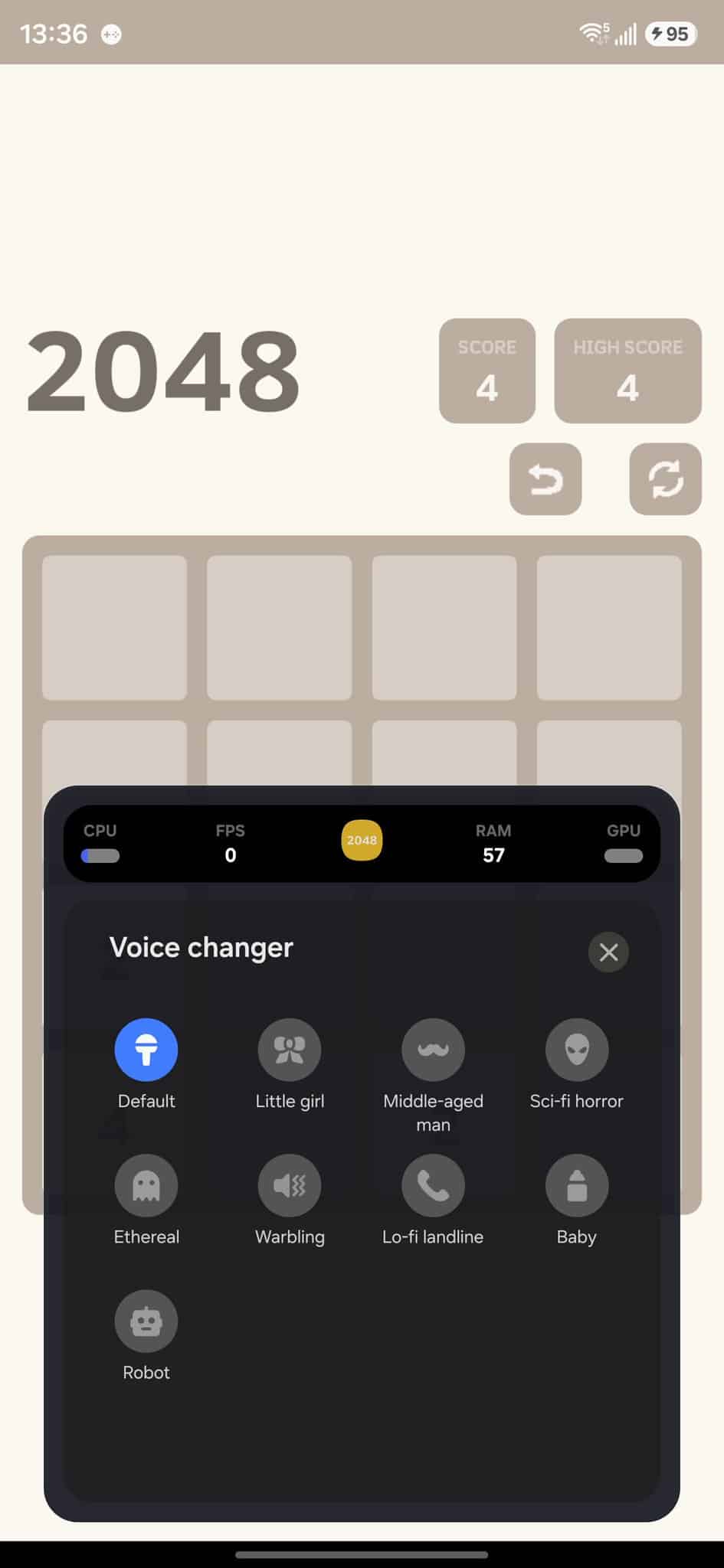724x1568 pixels.
Task: Switch voice to Ethereal
Action: (x=146, y=1185)
